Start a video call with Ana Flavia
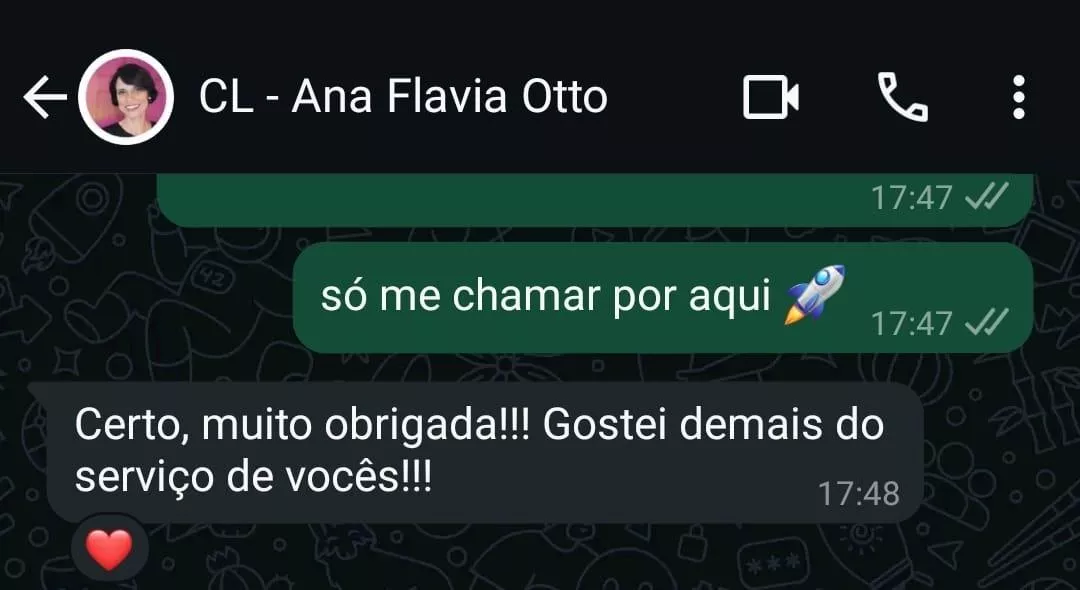Image resolution: width=1080 pixels, height=590 pixels. click(771, 98)
